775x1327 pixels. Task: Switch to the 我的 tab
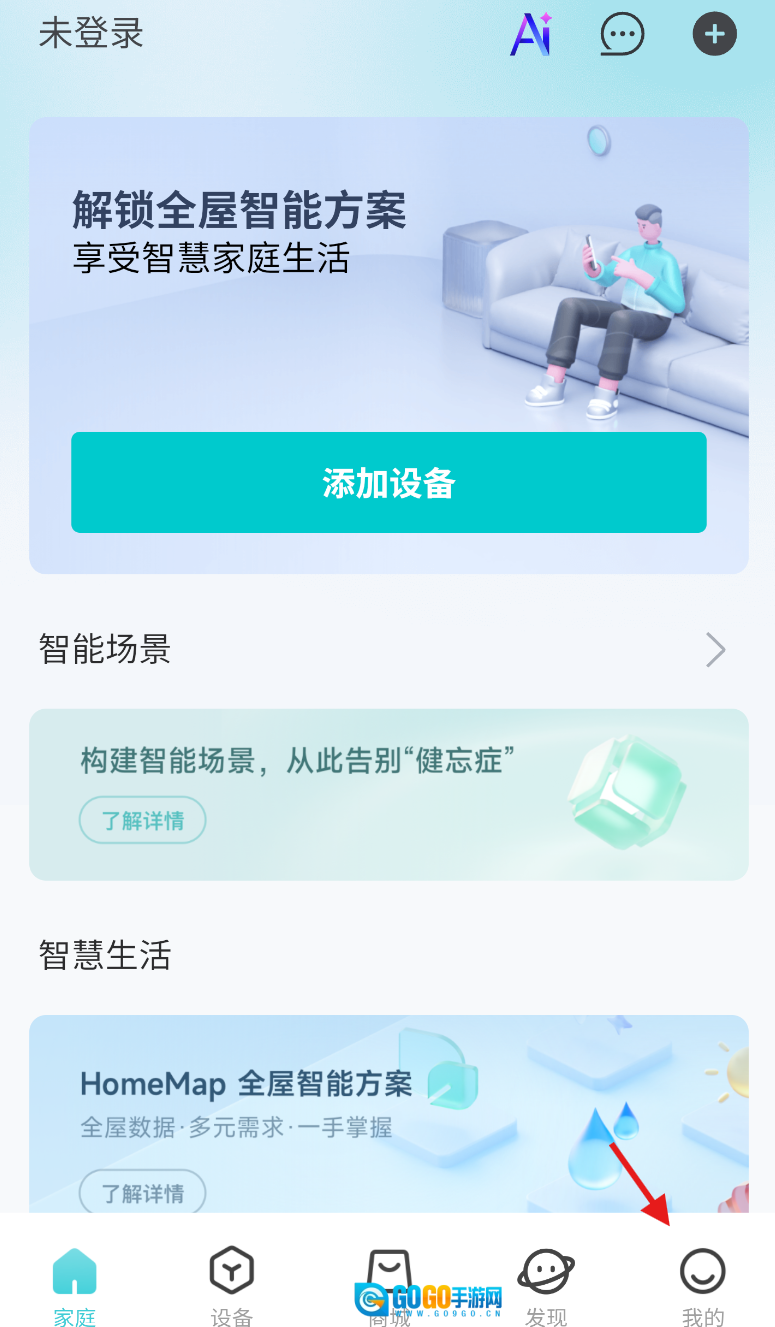702,1285
